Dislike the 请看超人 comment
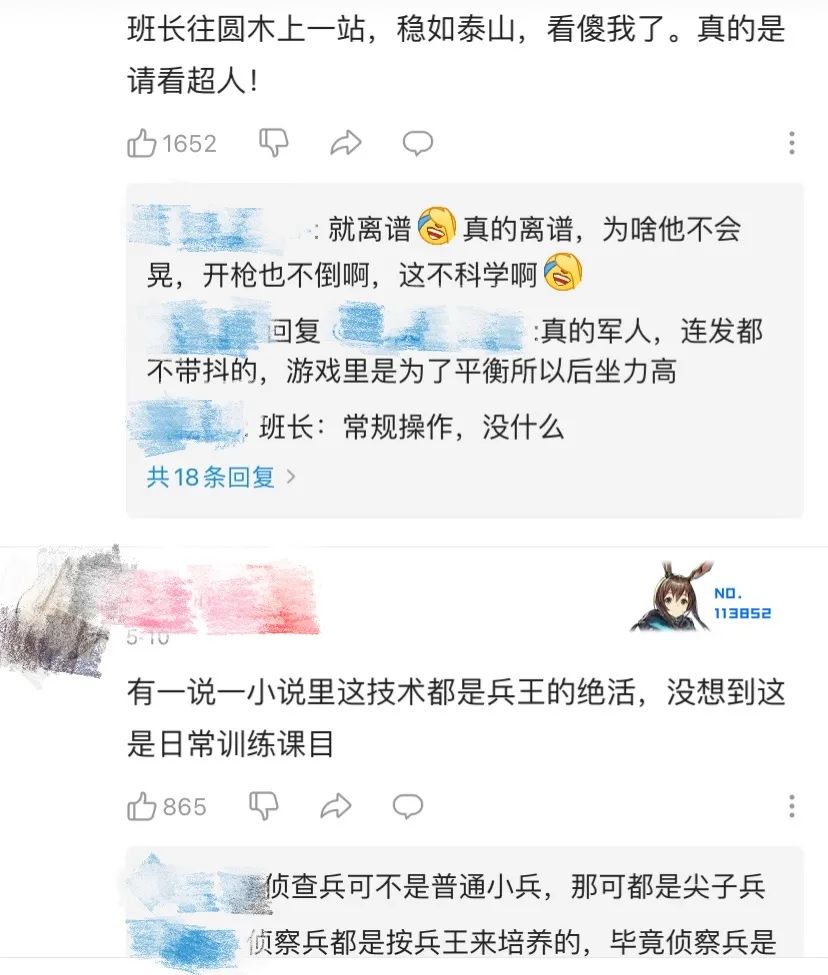 pos(273,143)
